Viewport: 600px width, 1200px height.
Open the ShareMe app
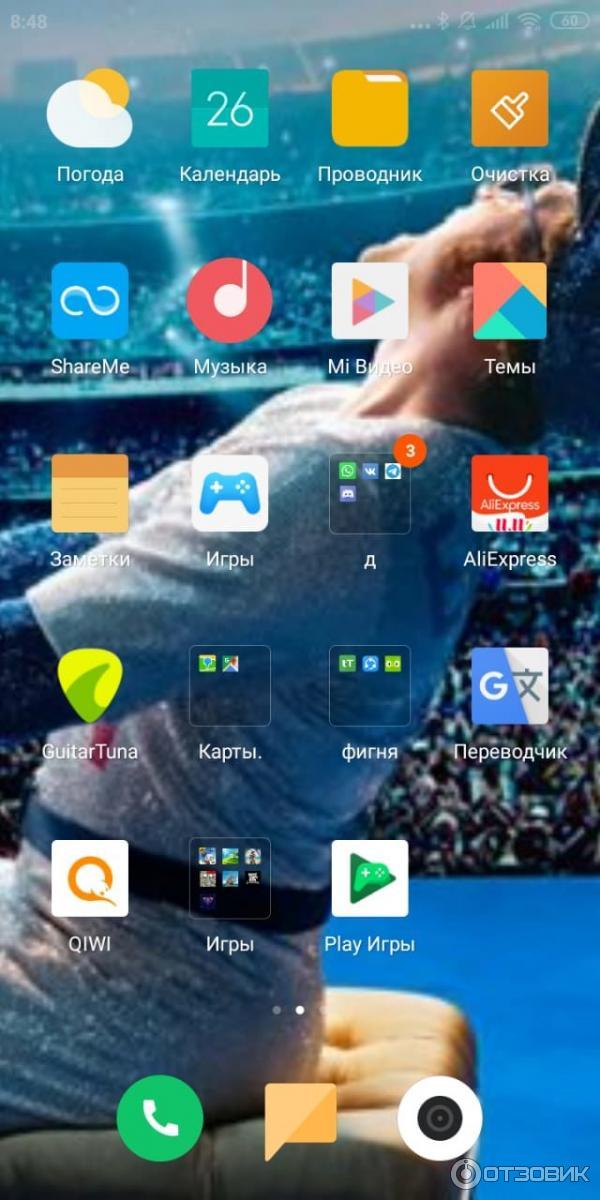tap(90, 301)
